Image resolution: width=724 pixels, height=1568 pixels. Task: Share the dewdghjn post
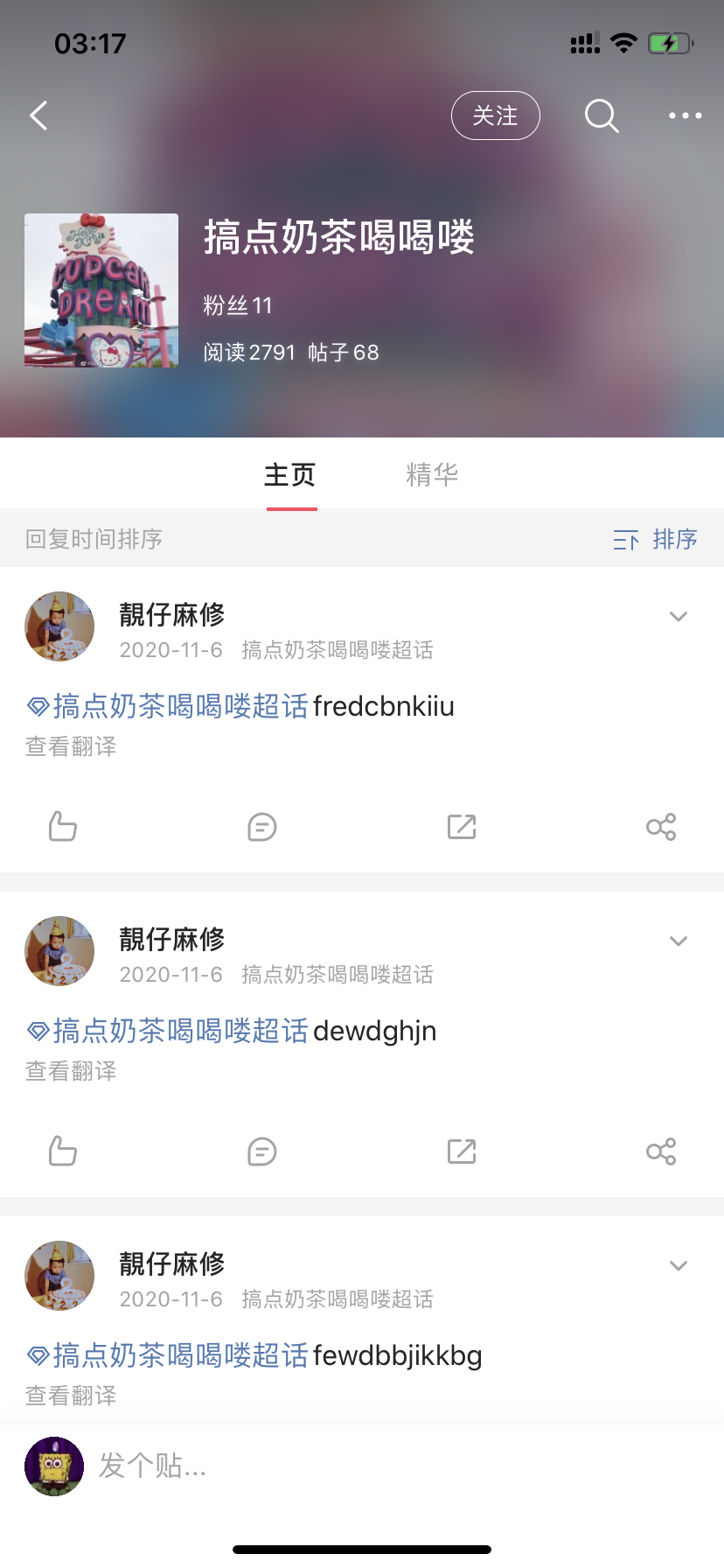tap(661, 1151)
